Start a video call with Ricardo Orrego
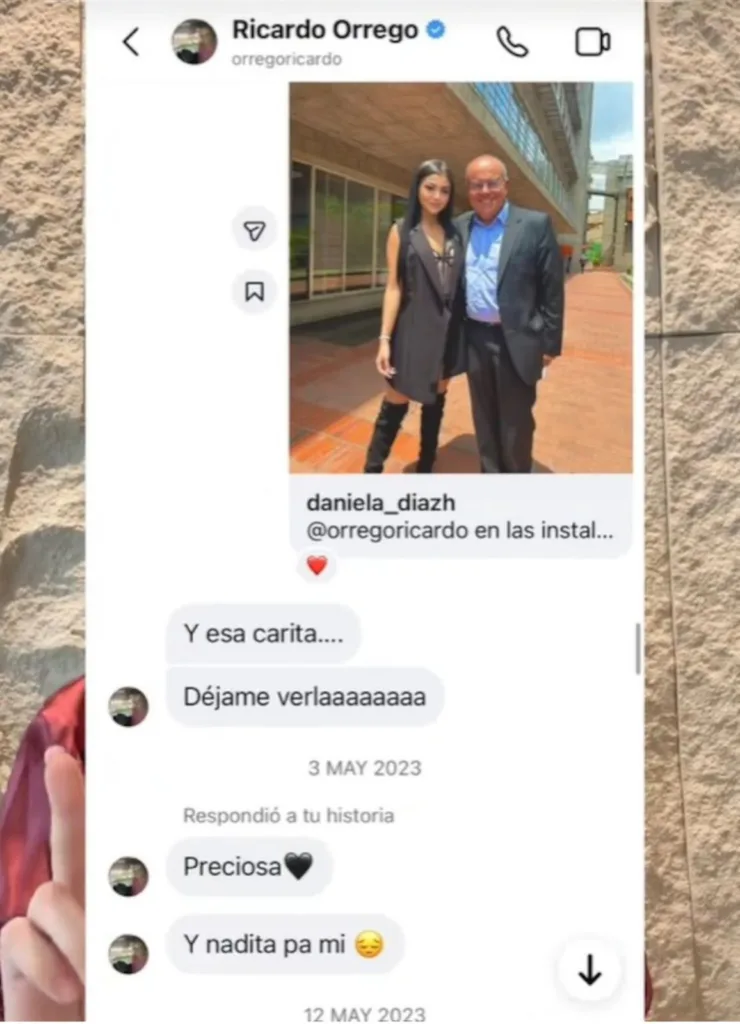This screenshot has height=1024, width=740. coord(592,42)
